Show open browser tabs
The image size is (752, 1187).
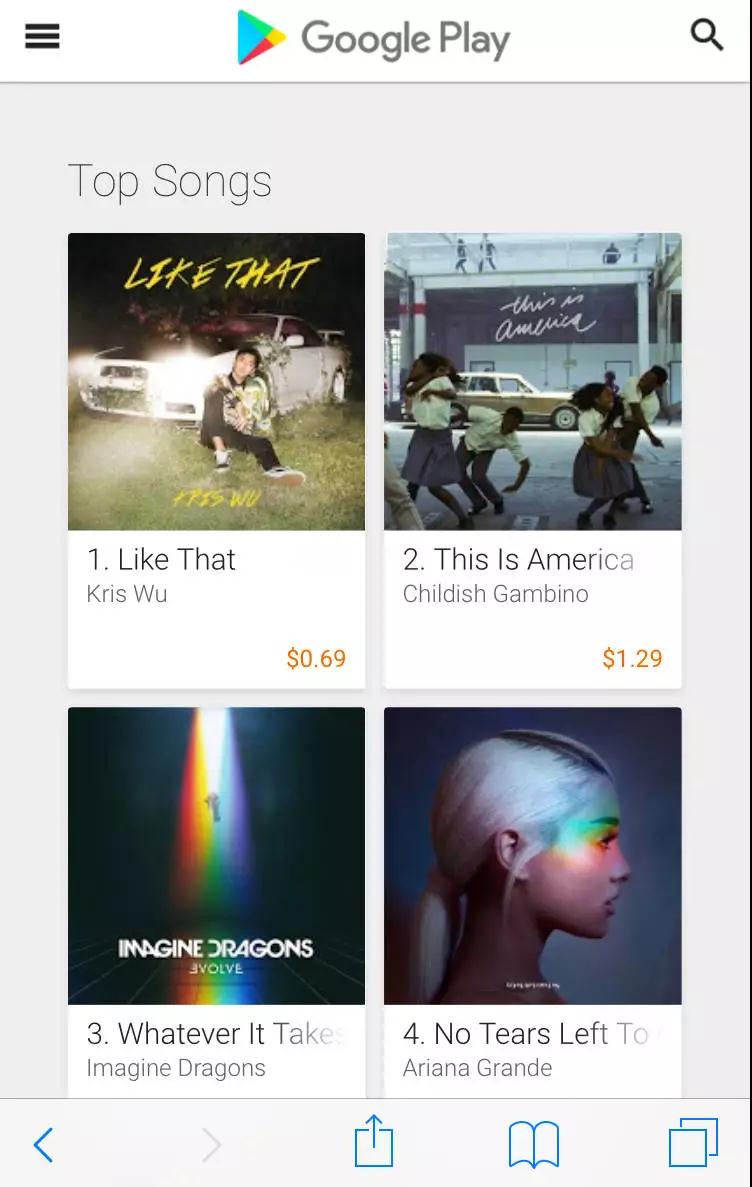[693, 1142]
